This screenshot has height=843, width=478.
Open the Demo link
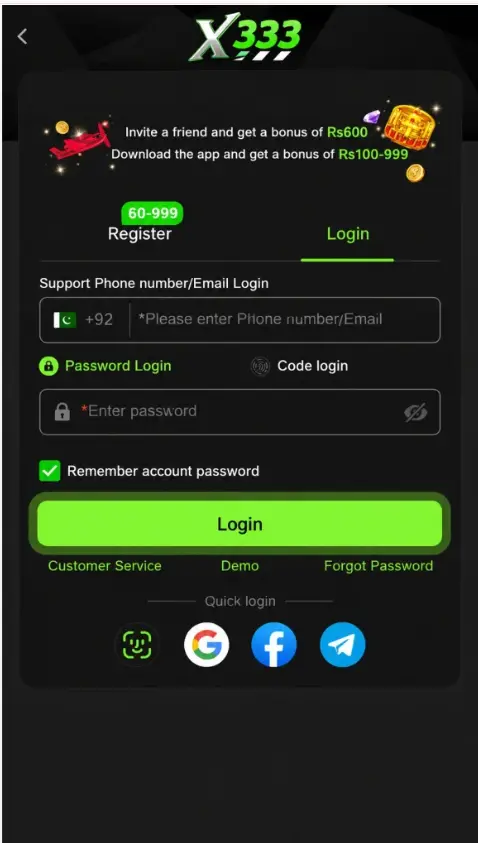pyautogui.click(x=240, y=566)
